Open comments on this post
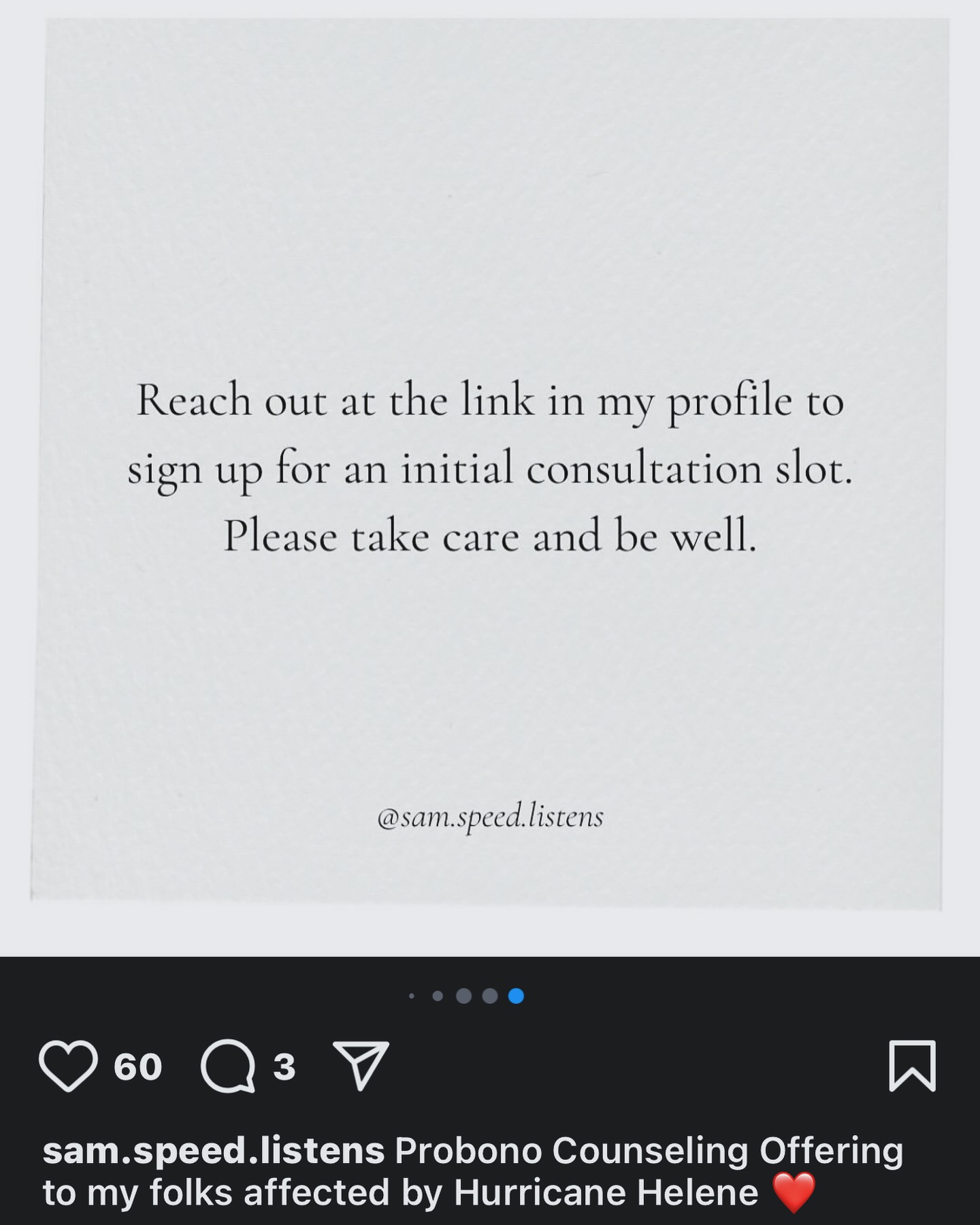980x1225 pixels. point(228,1066)
